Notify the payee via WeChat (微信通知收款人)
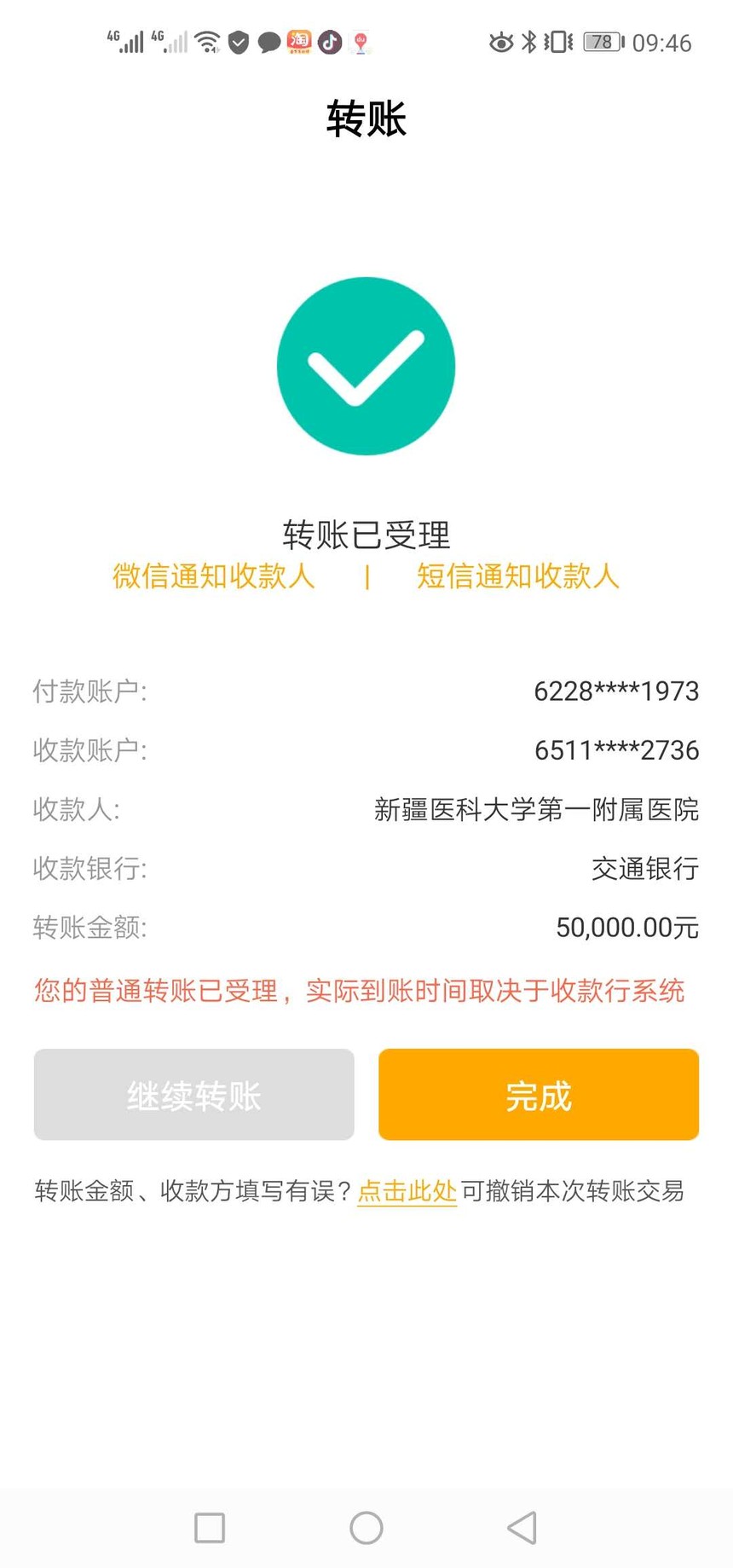Viewport: 733px width, 1568px height. tap(214, 576)
